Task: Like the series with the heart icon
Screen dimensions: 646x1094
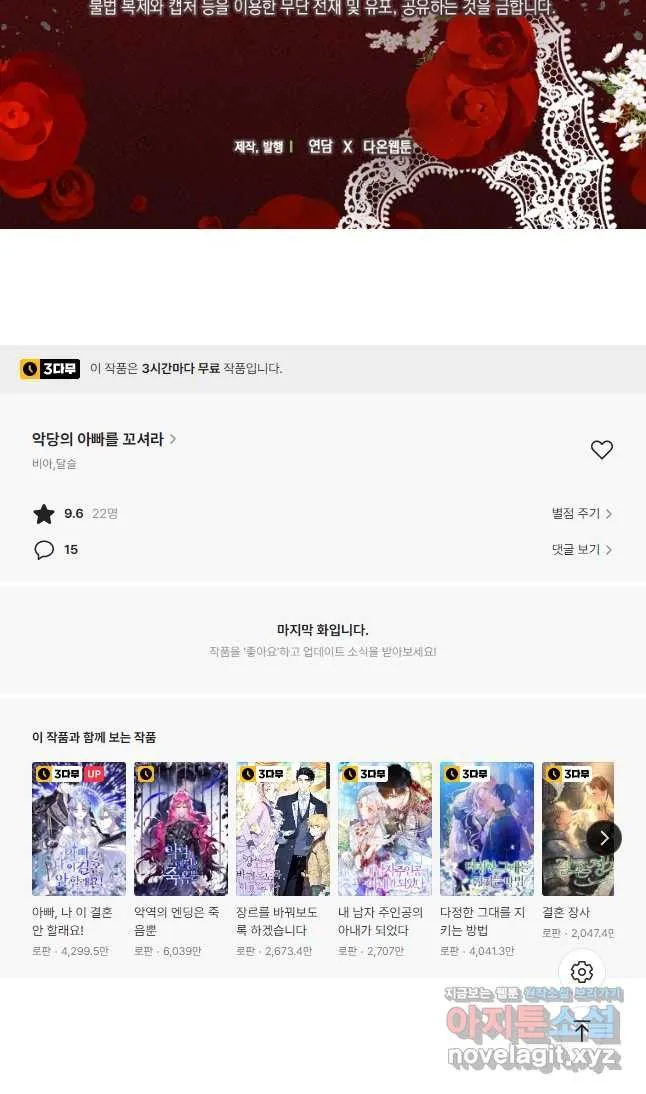Action: pos(601,449)
